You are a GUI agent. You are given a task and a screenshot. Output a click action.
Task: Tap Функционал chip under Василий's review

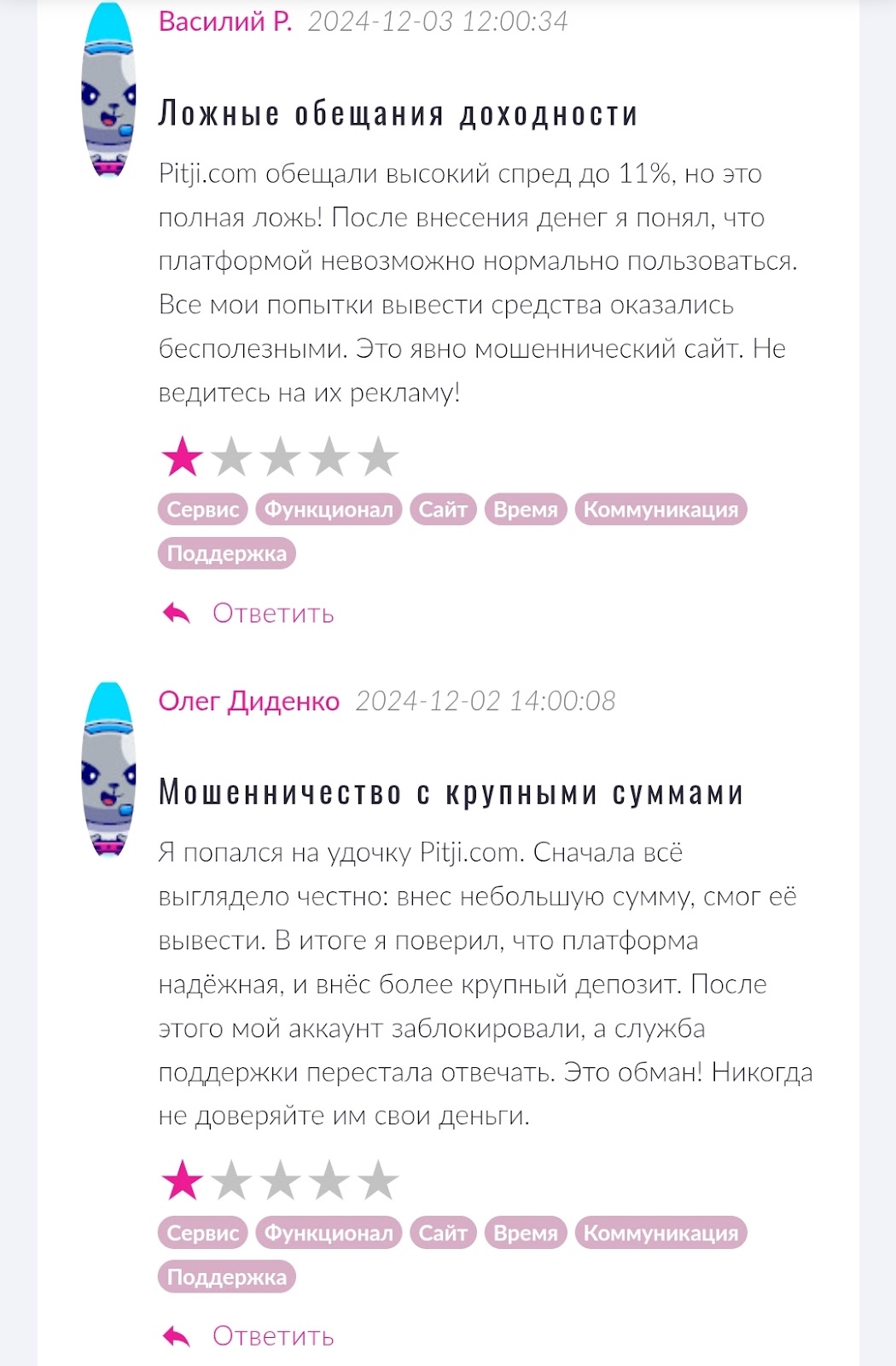tap(329, 510)
